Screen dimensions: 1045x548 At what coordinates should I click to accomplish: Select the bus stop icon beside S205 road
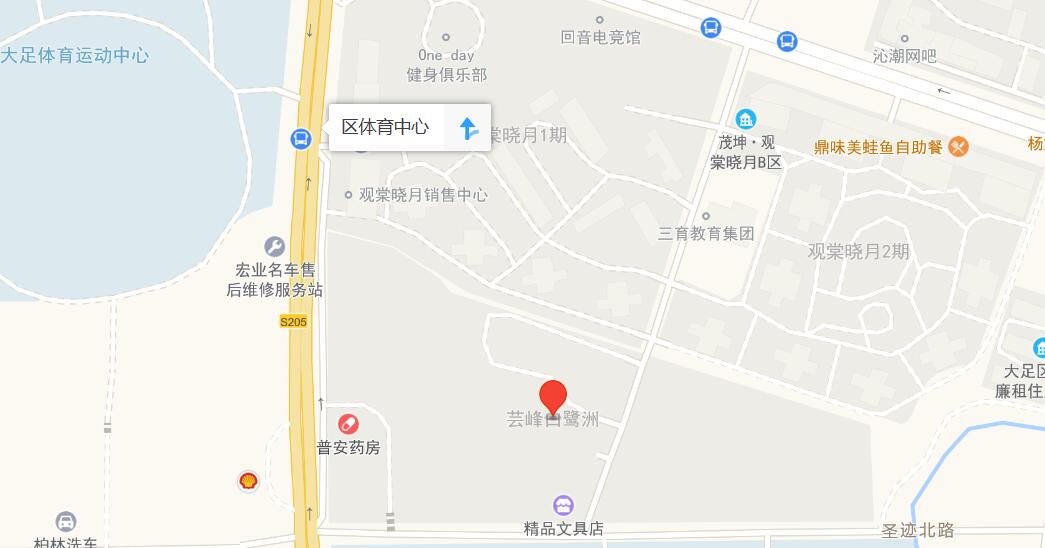(301, 139)
